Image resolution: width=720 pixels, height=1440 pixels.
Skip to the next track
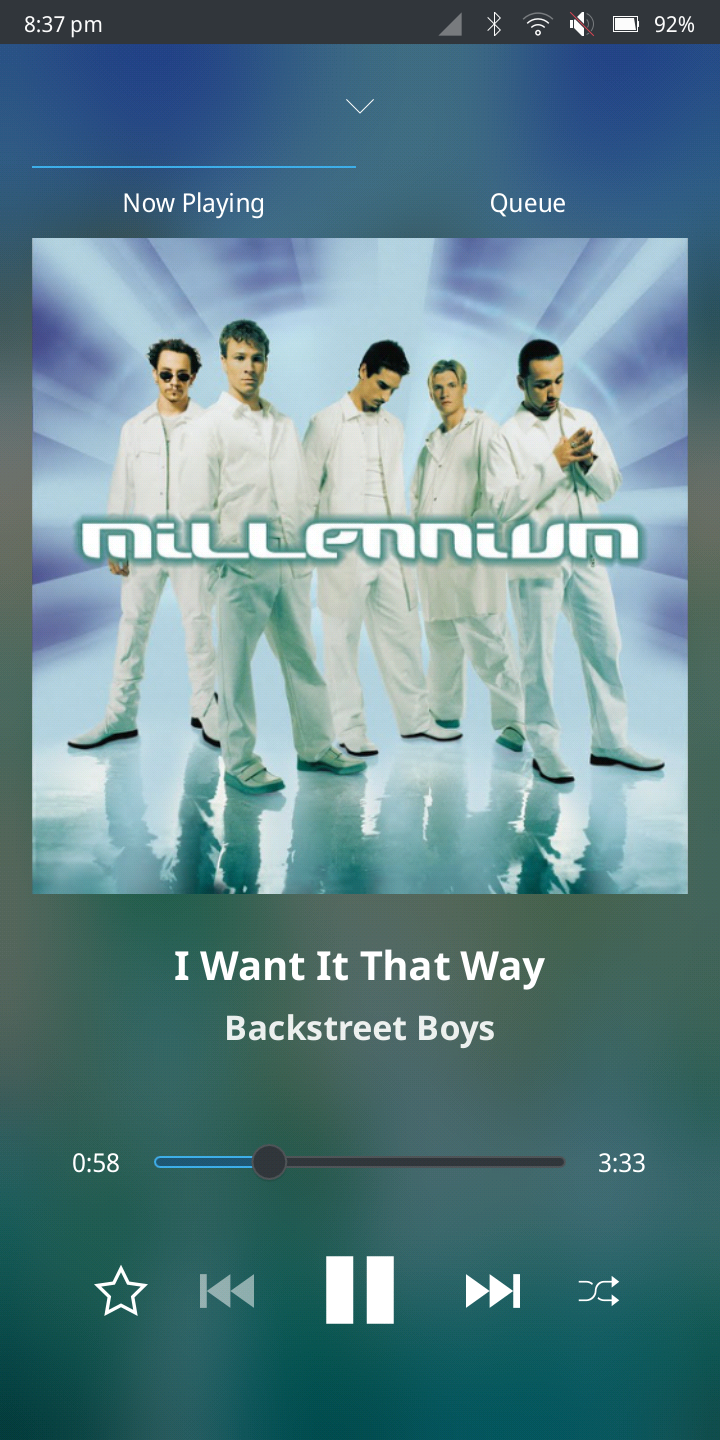(492, 1291)
